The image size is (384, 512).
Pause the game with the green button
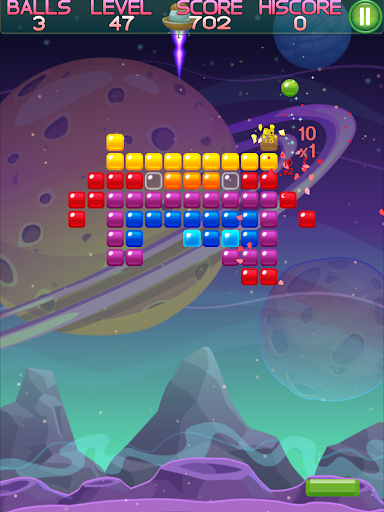pyautogui.click(x=365, y=17)
